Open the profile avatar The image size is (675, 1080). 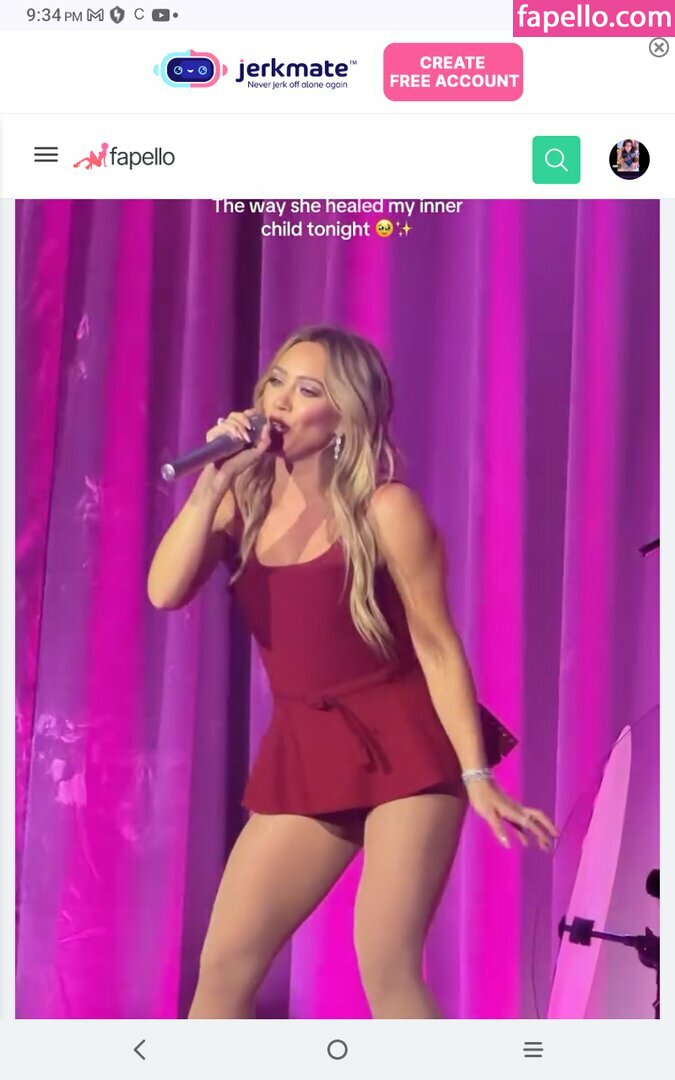coord(629,160)
